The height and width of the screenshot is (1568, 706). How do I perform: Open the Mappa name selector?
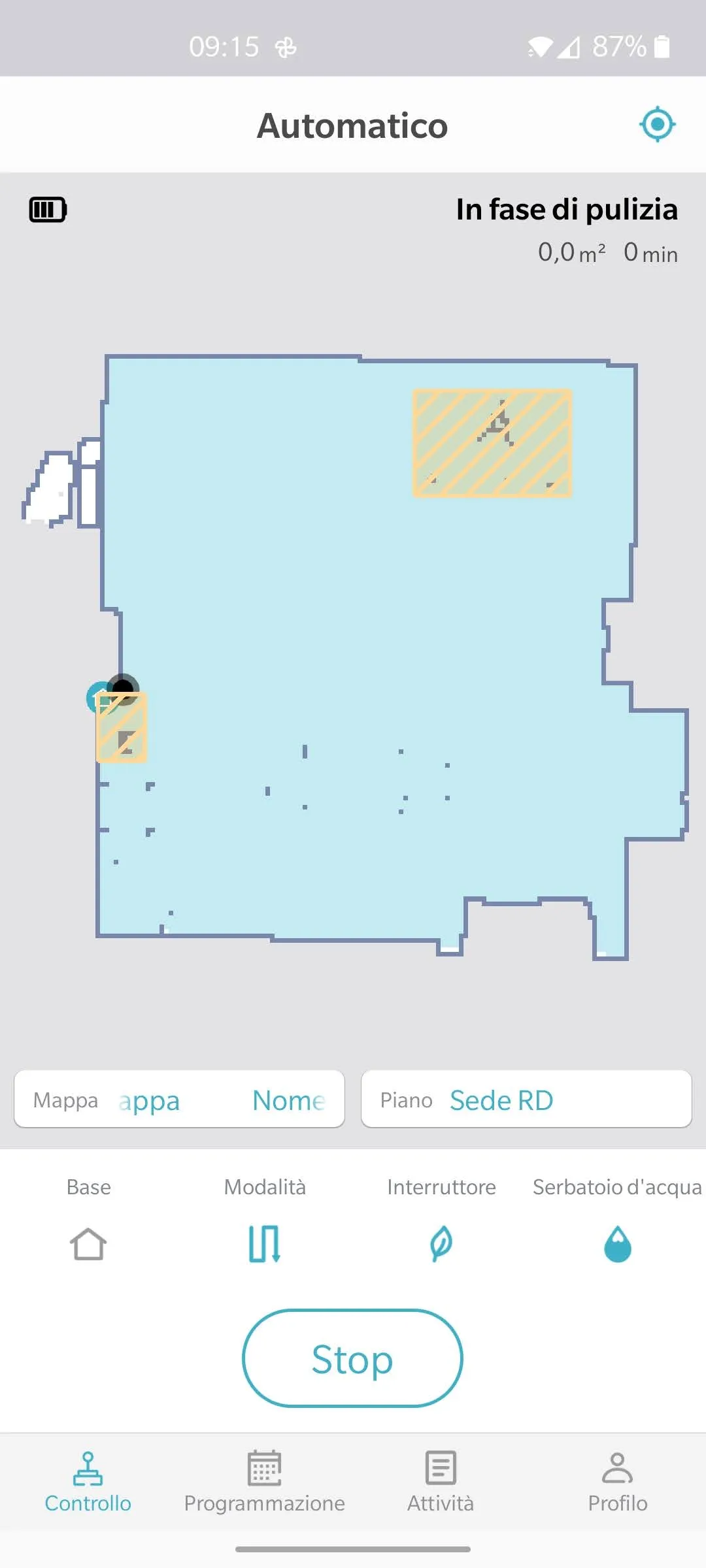click(179, 1100)
